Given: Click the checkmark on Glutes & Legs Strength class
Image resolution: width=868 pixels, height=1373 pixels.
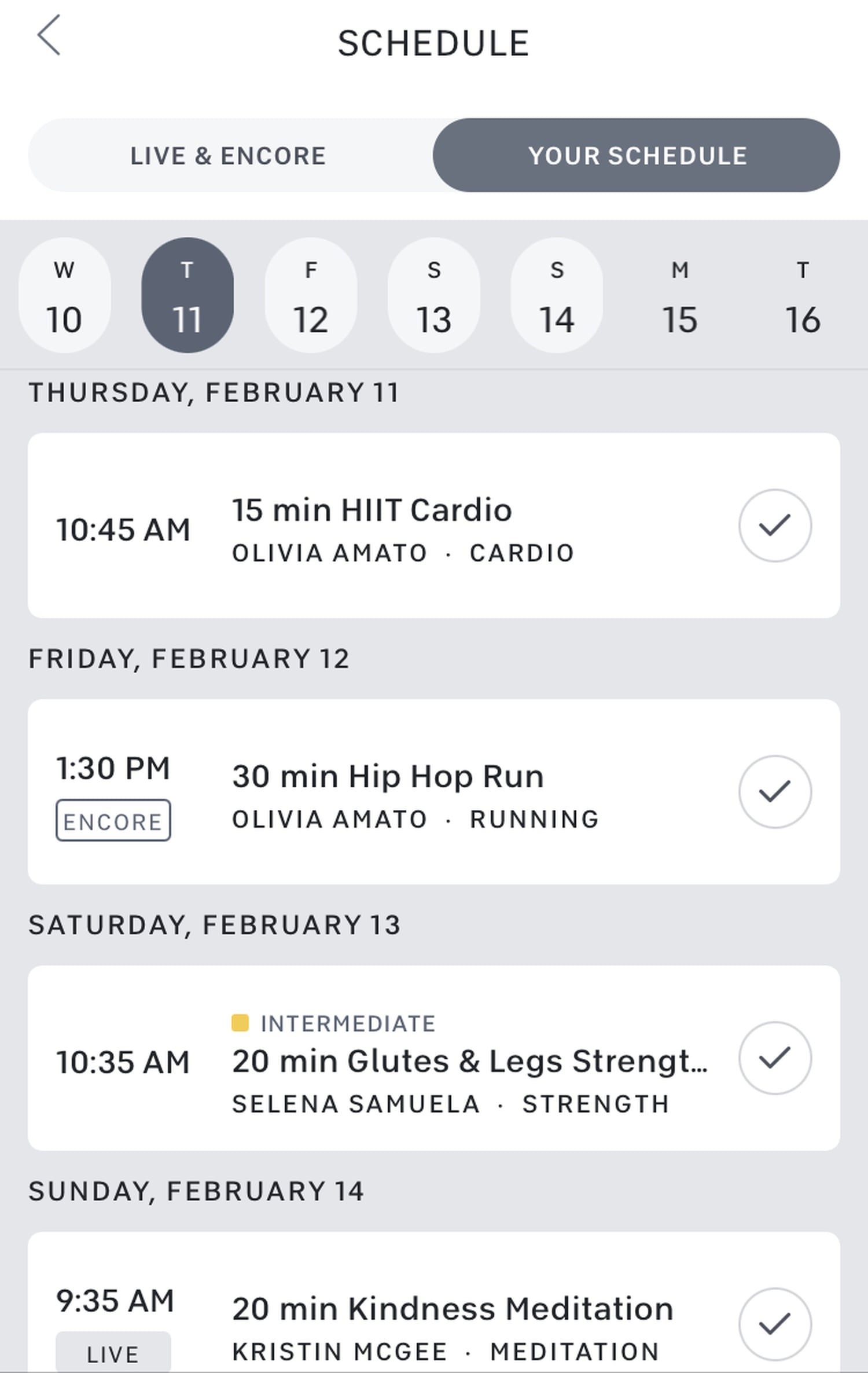Looking at the screenshot, I should (775, 1059).
